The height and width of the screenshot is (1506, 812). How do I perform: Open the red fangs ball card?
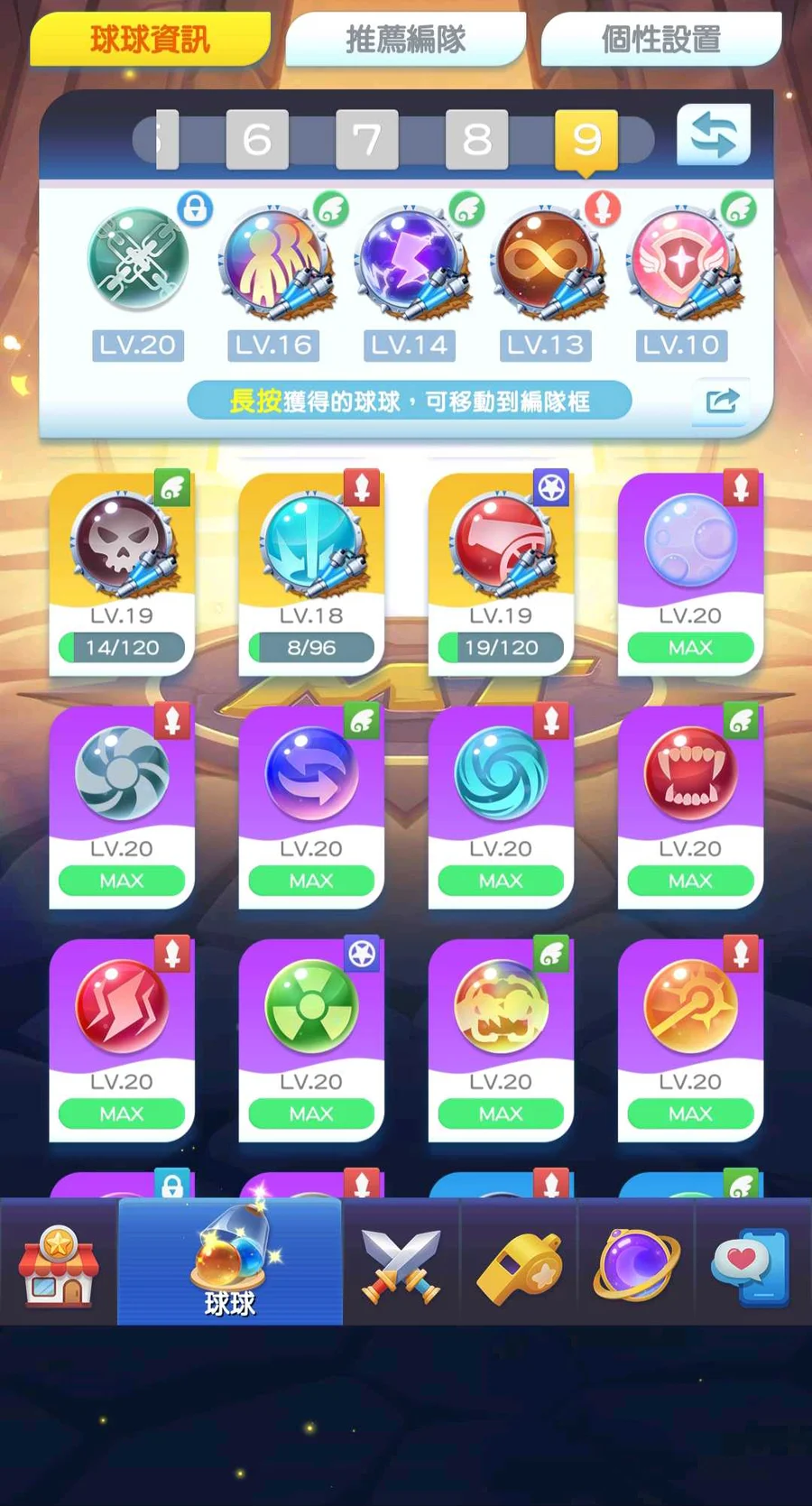690,806
